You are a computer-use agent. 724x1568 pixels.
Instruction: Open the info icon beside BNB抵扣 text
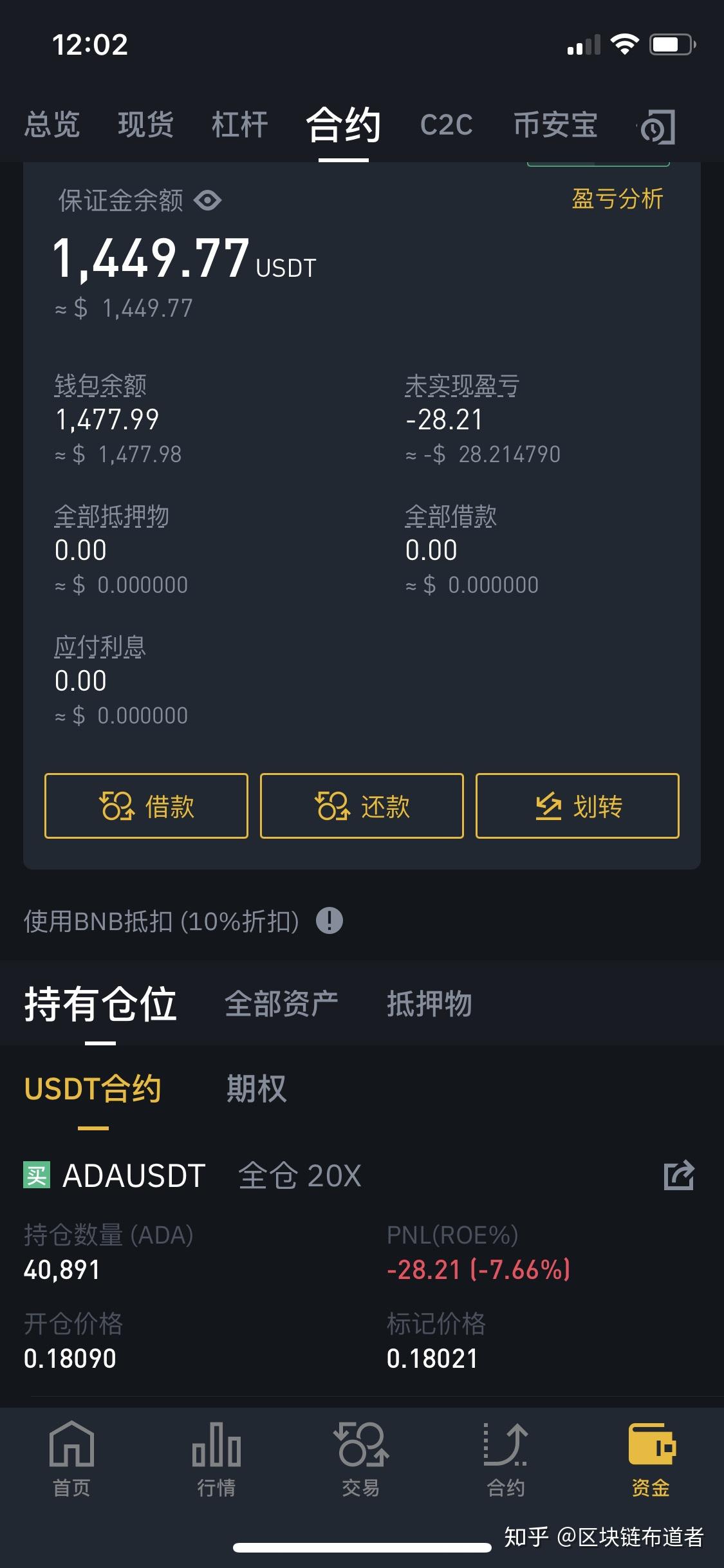click(330, 920)
